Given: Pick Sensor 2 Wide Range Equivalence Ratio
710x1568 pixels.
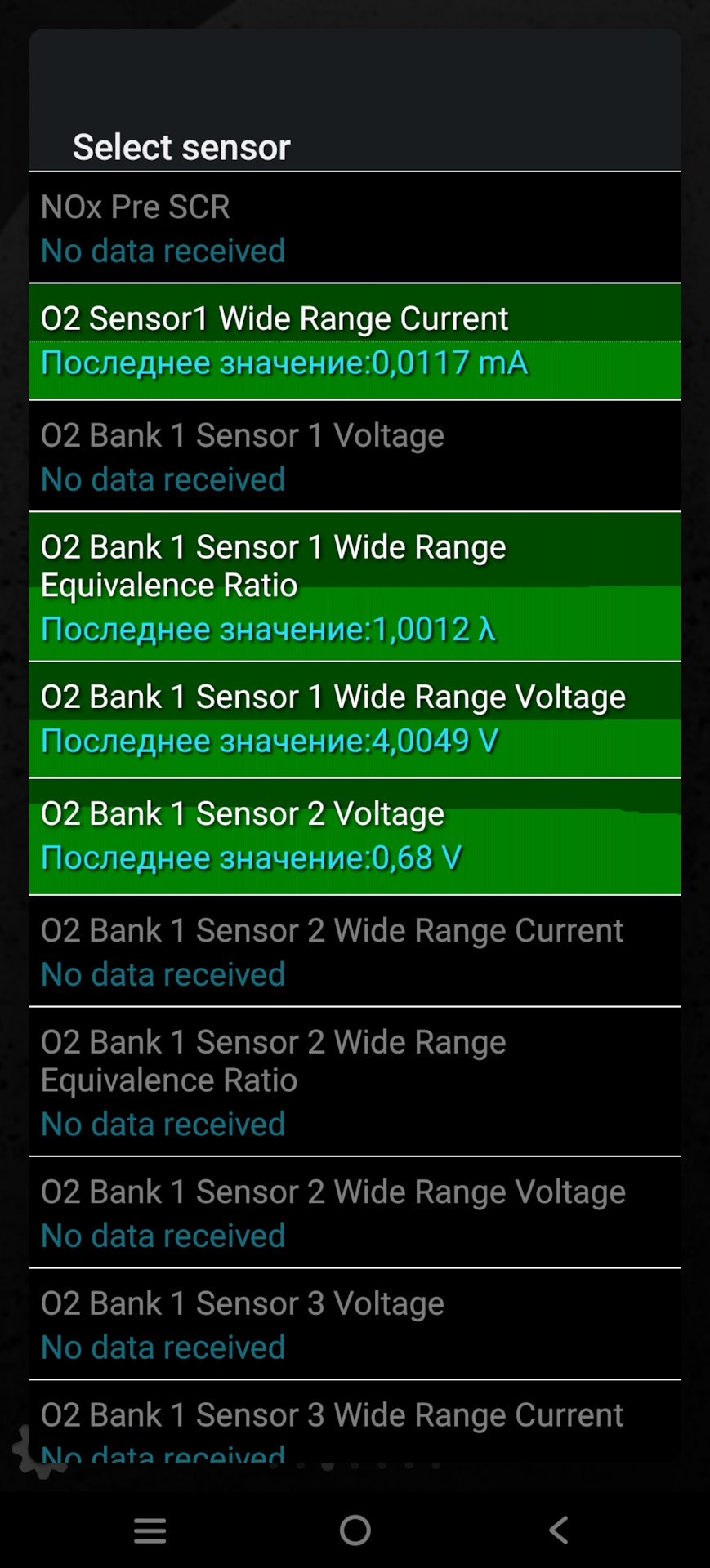Looking at the screenshot, I should 355,1082.
